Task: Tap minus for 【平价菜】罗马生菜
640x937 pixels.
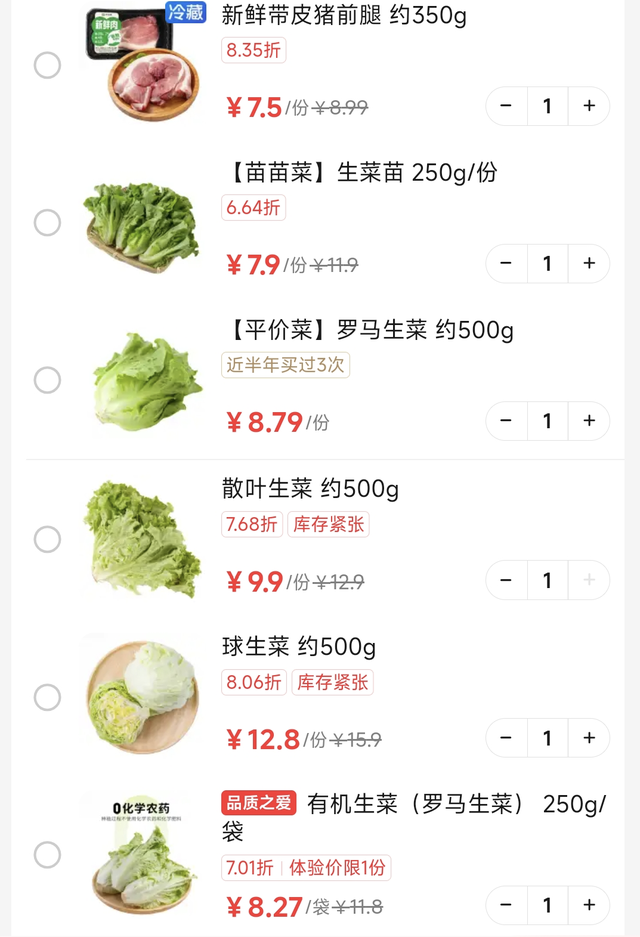Action: (506, 421)
